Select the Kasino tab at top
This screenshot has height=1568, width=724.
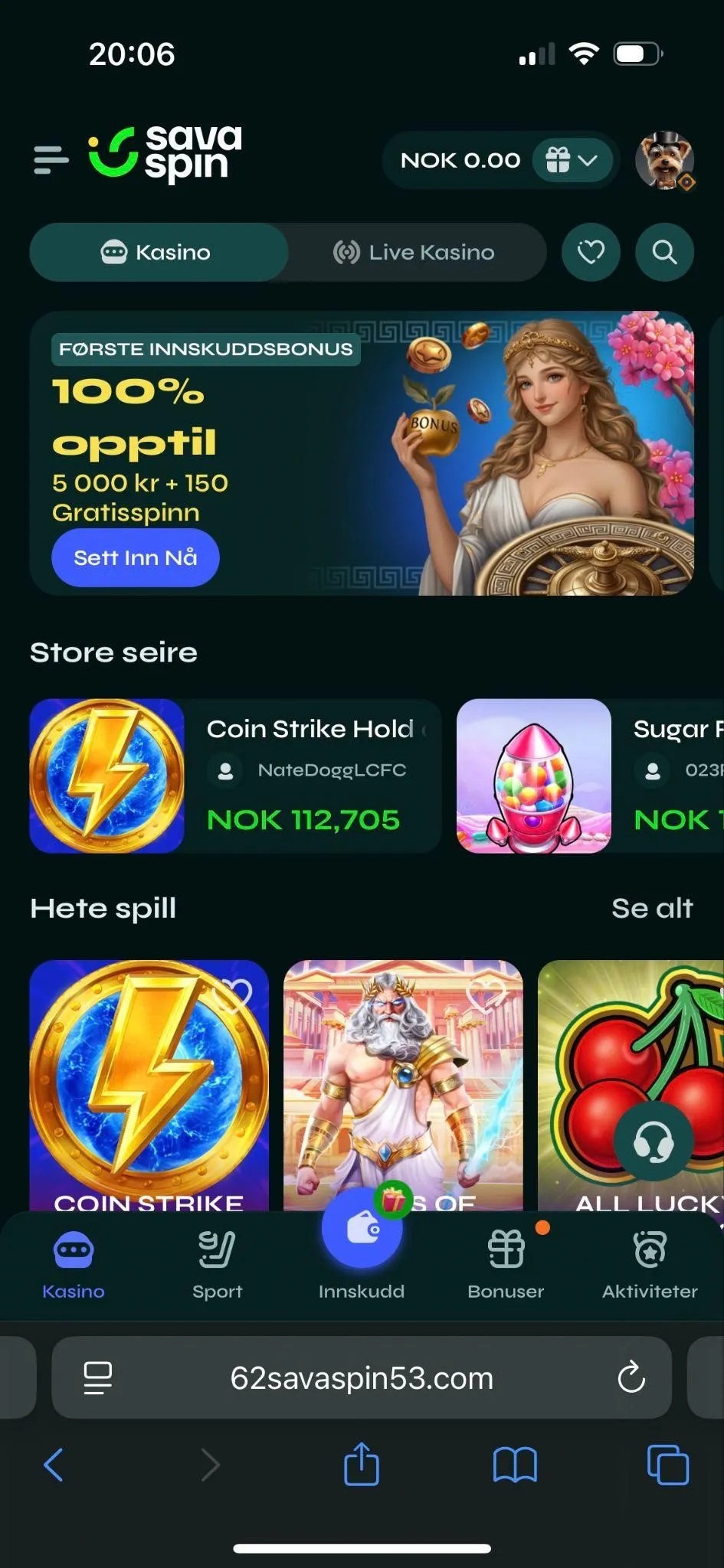[x=157, y=252]
